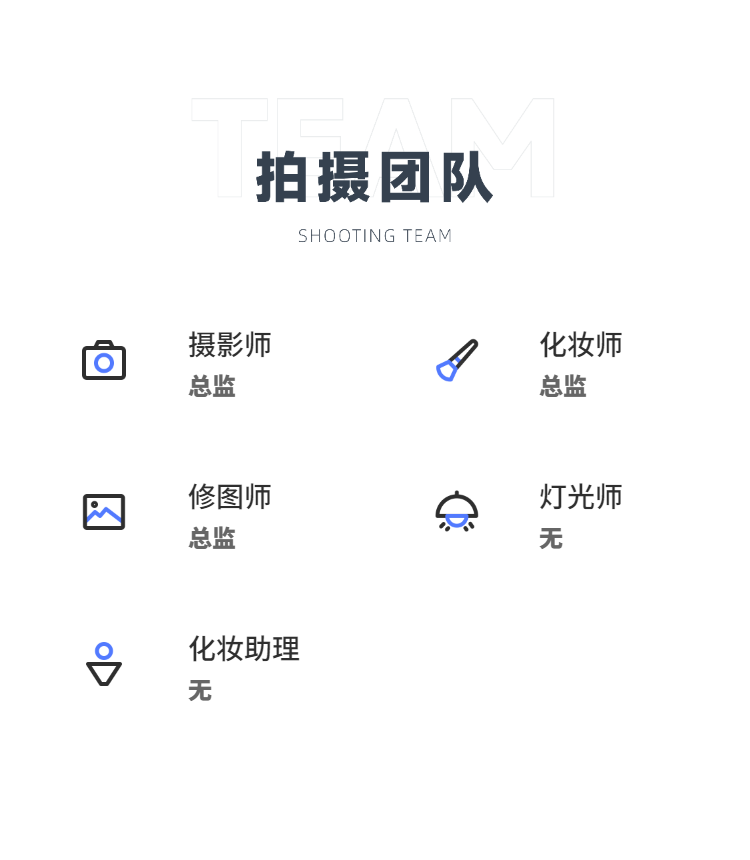Click the 总监 text under 摄影师
Viewport: 750px width, 860px height.
click(x=212, y=387)
